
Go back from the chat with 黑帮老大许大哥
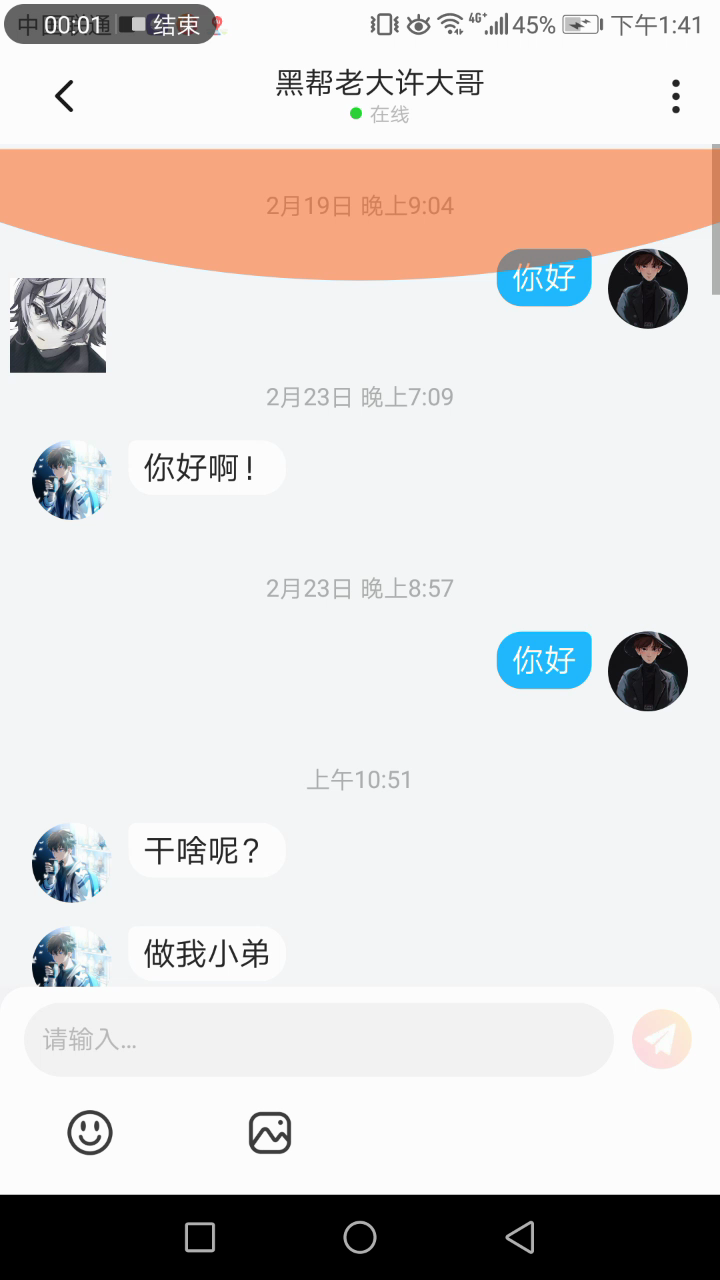64,96
